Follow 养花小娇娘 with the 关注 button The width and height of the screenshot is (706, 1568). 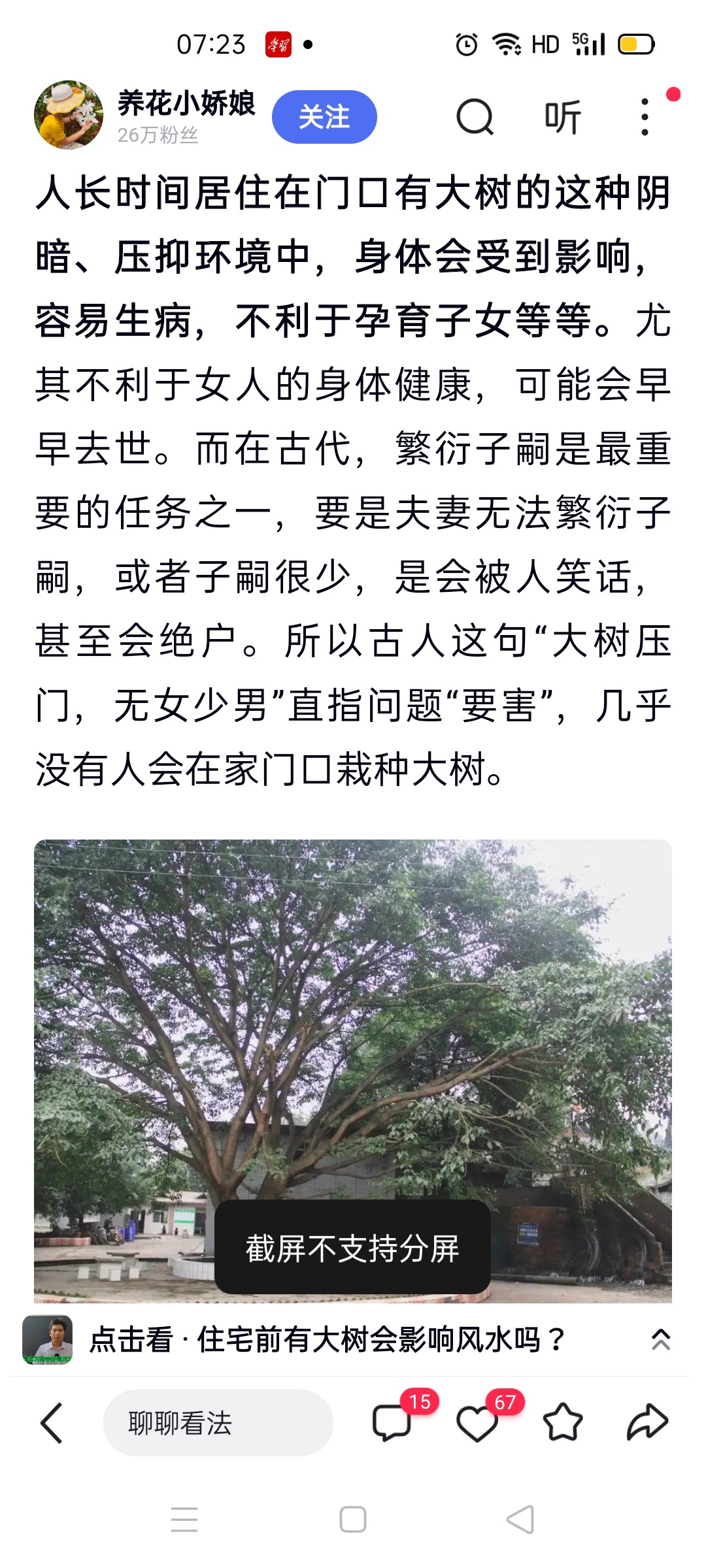click(x=324, y=117)
